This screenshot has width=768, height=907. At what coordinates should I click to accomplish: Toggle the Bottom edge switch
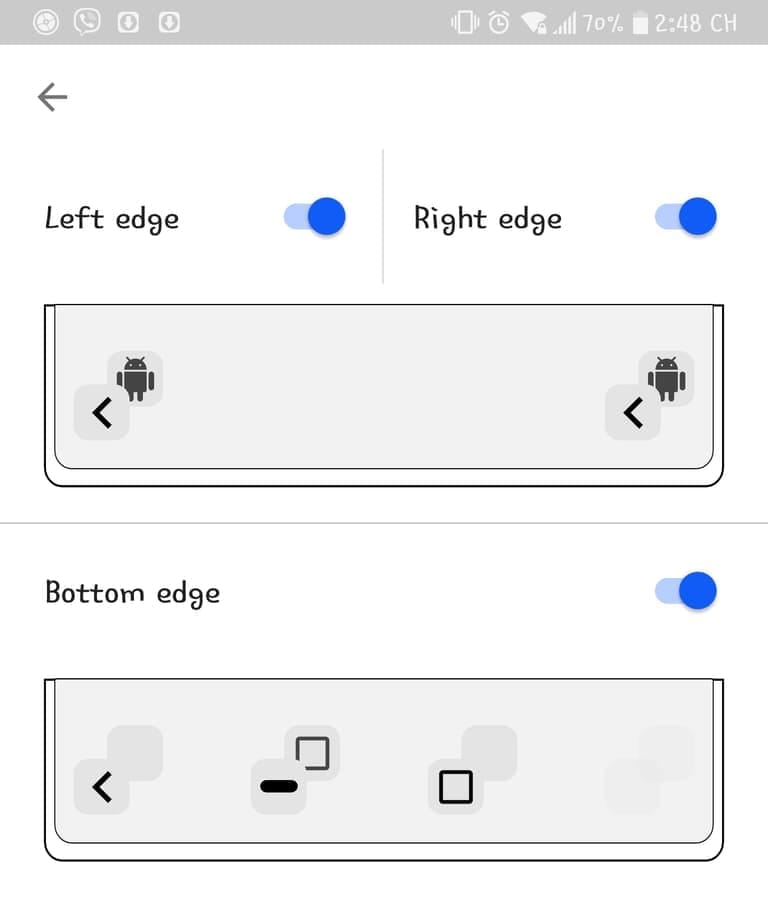pos(686,591)
